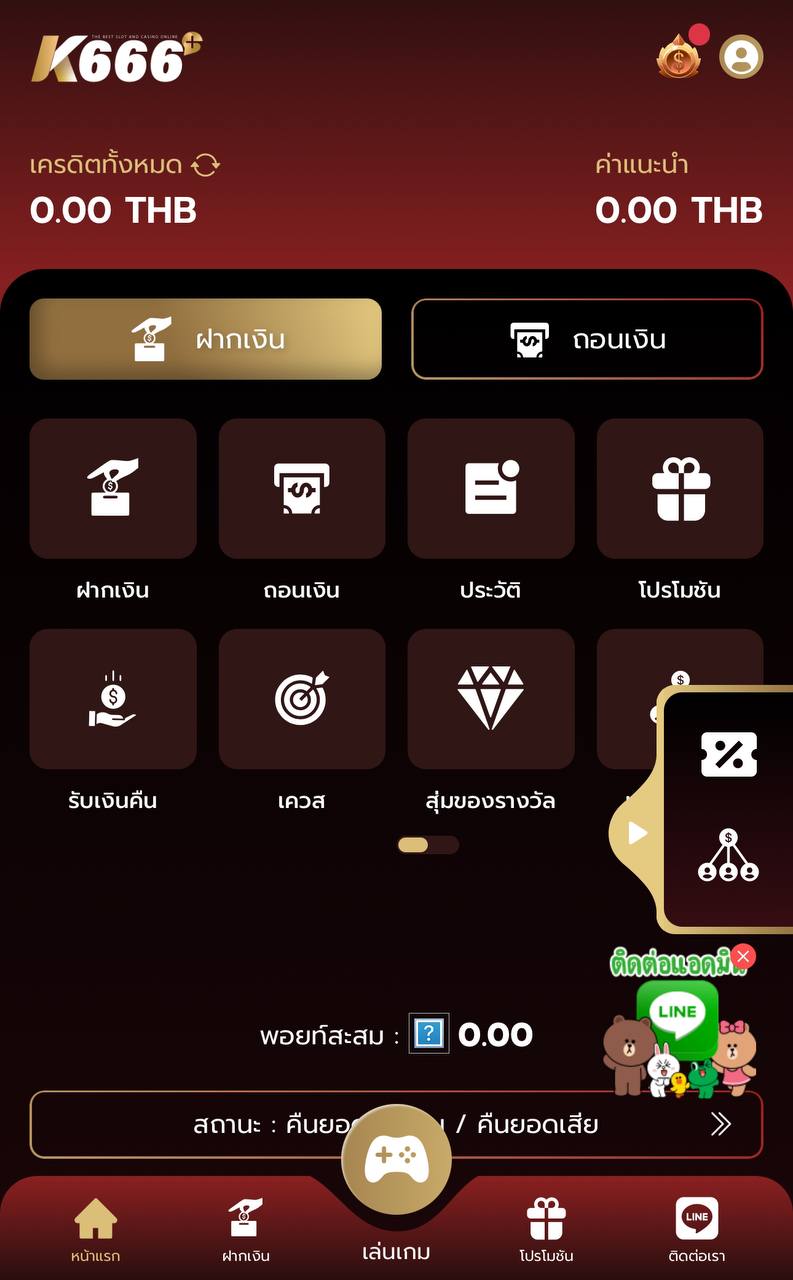The width and height of the screenshot is (793, 1280).
Task: Select the gamepad play button in bottom bar
Action: pyautogui.click(x=396, y=1158)
